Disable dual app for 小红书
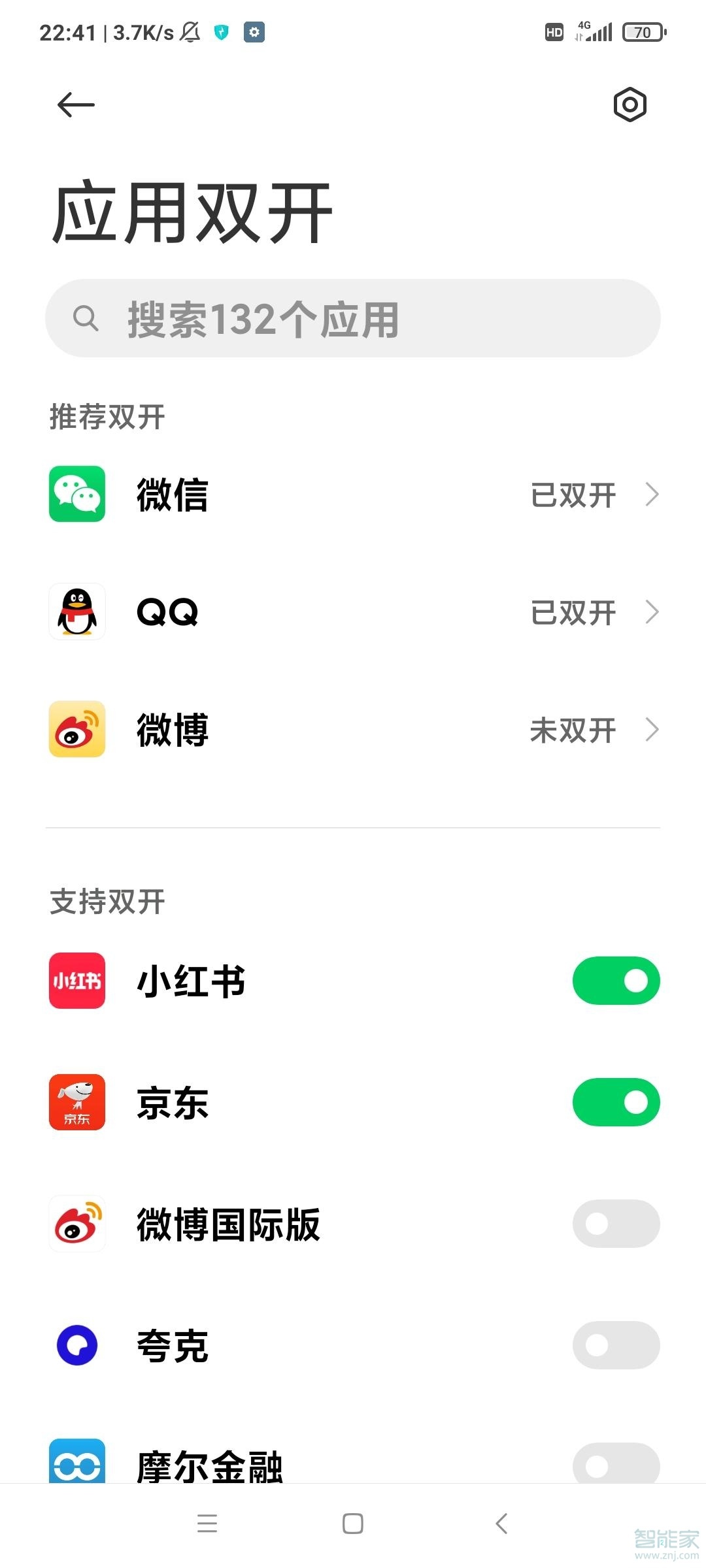 pyautogui.click(x=615, y=979)
